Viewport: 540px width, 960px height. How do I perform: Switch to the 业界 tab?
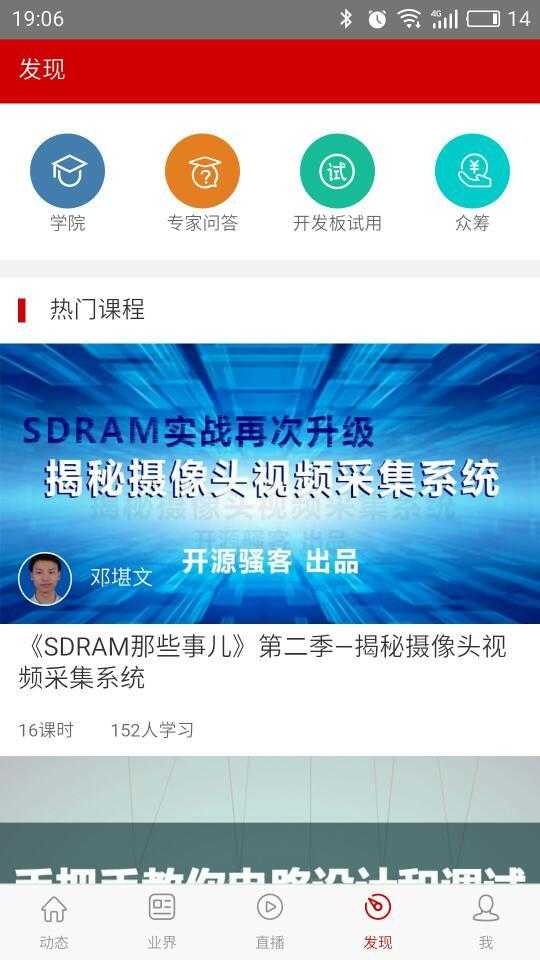pyautogui.click(x=162, y=922)
